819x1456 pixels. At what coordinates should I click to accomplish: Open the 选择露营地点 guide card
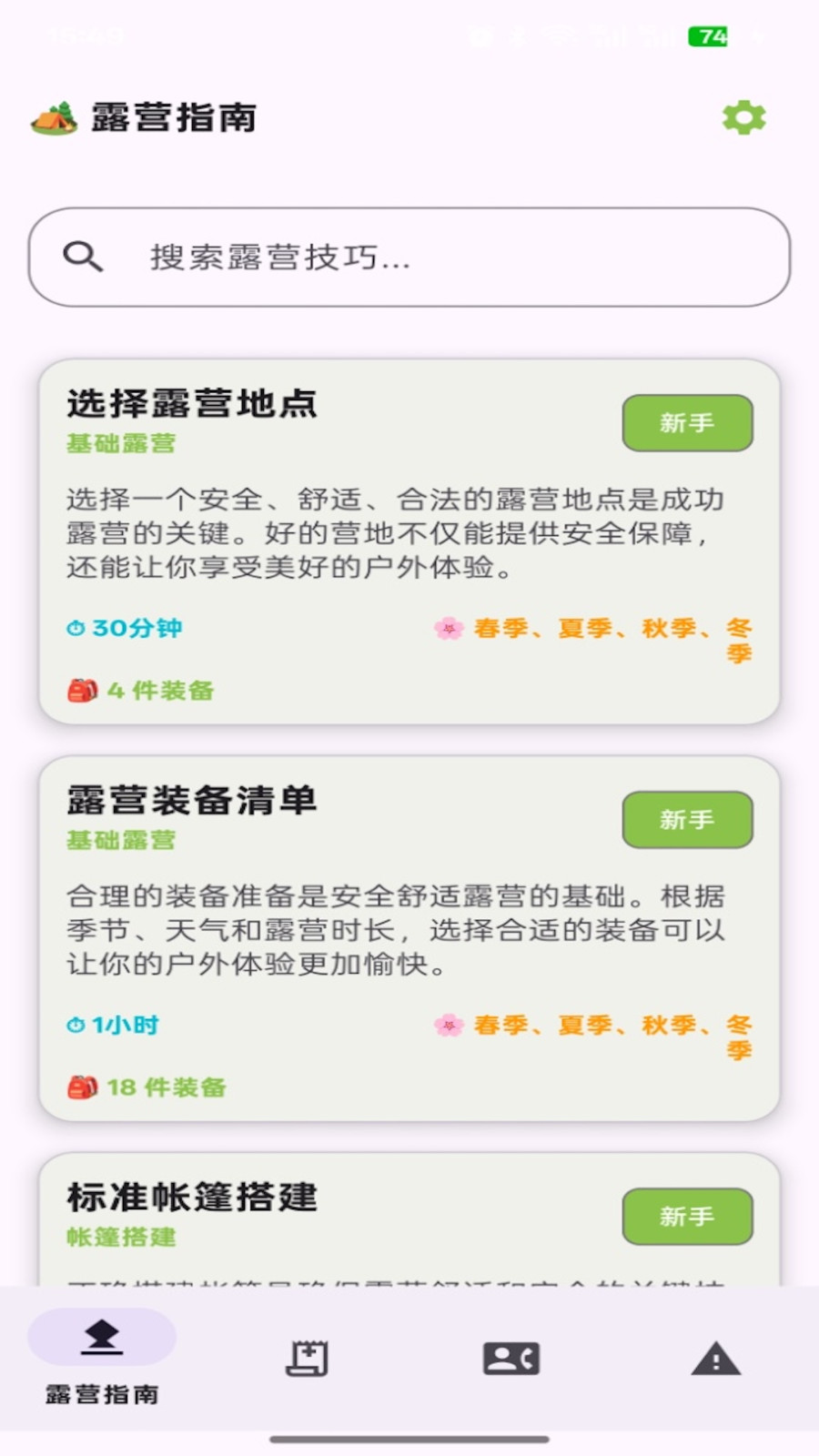[409, 542]
